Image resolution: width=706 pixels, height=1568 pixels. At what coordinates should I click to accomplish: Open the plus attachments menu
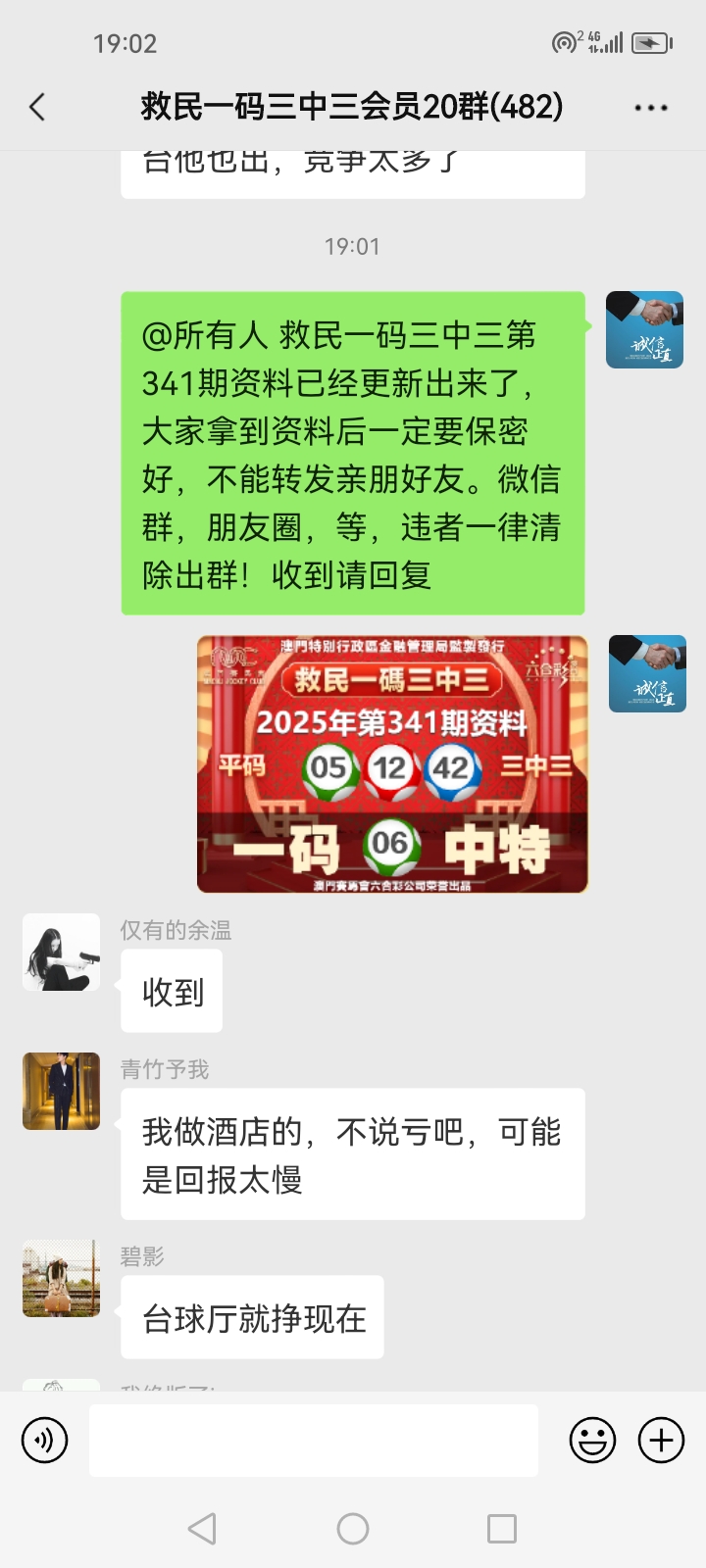[662, 1440]
